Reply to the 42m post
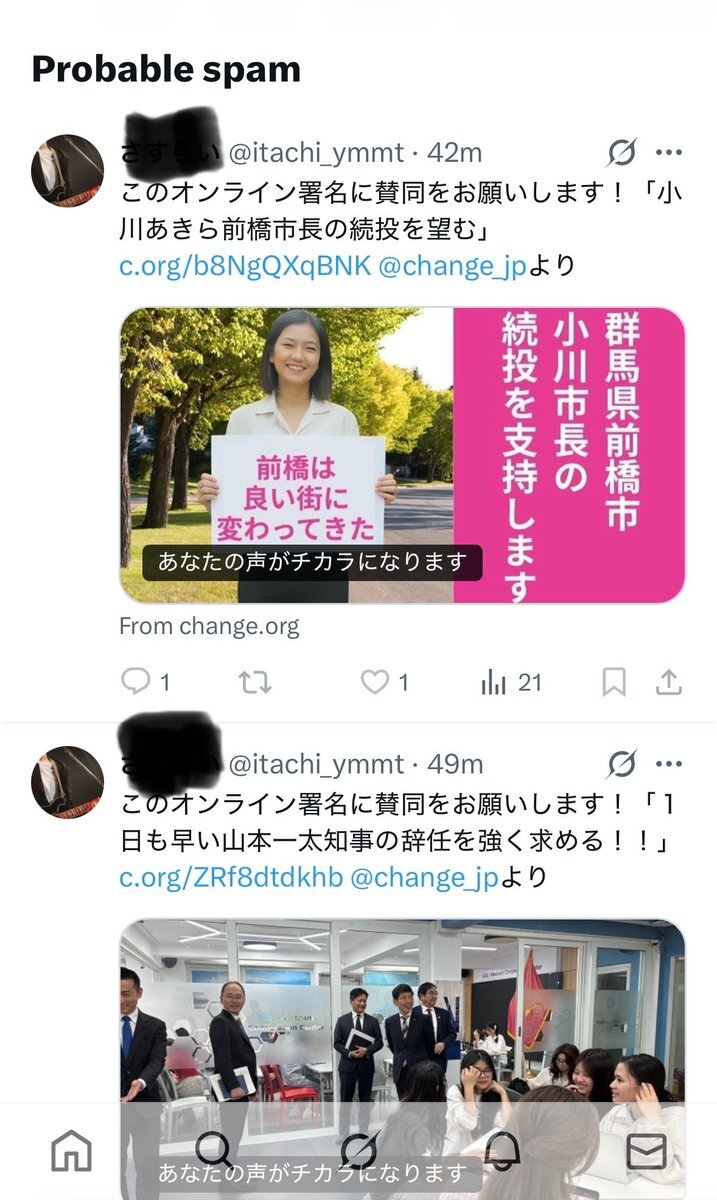Screen dimensions: 717x1200 click(135, 682)
